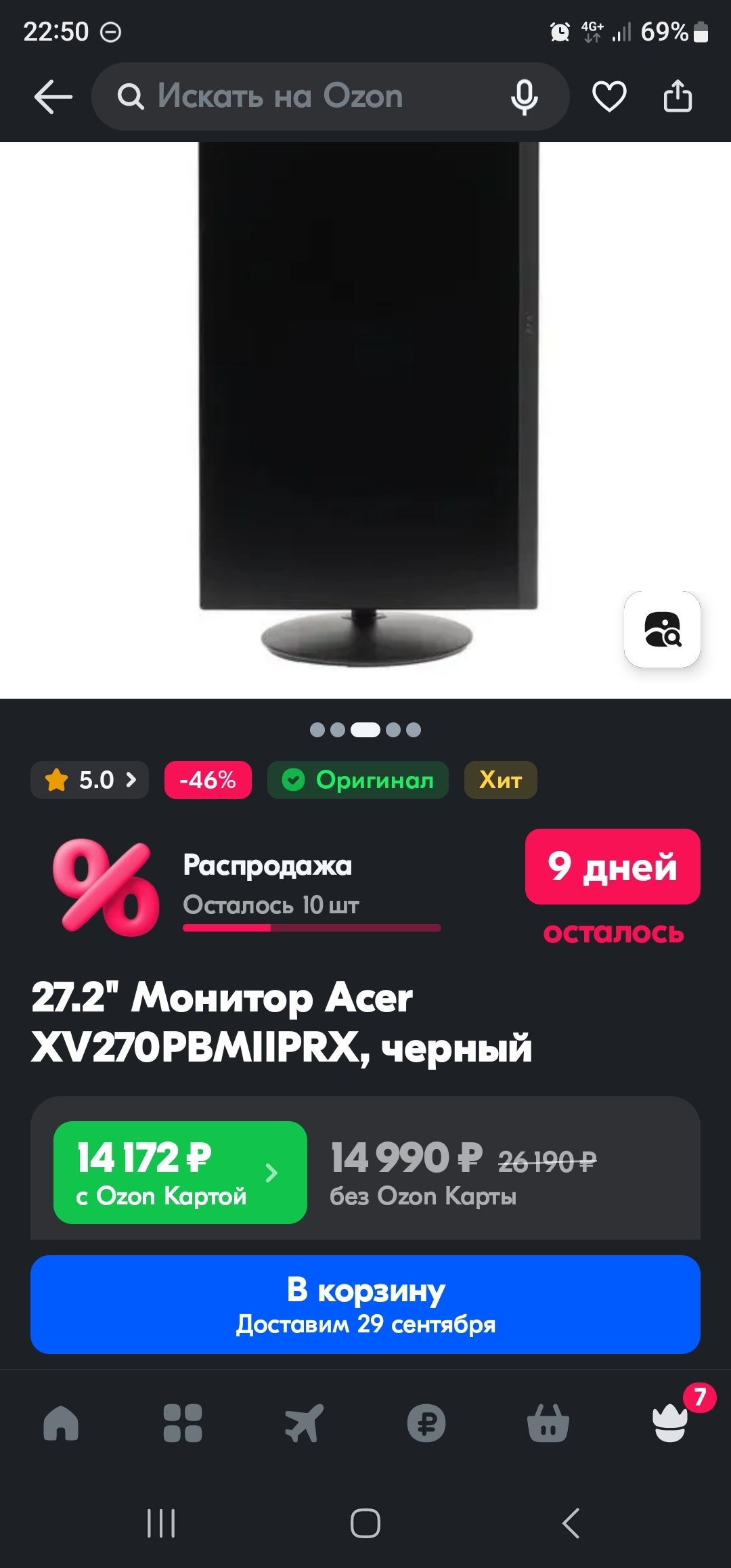Open the catalog tab

183,1423
